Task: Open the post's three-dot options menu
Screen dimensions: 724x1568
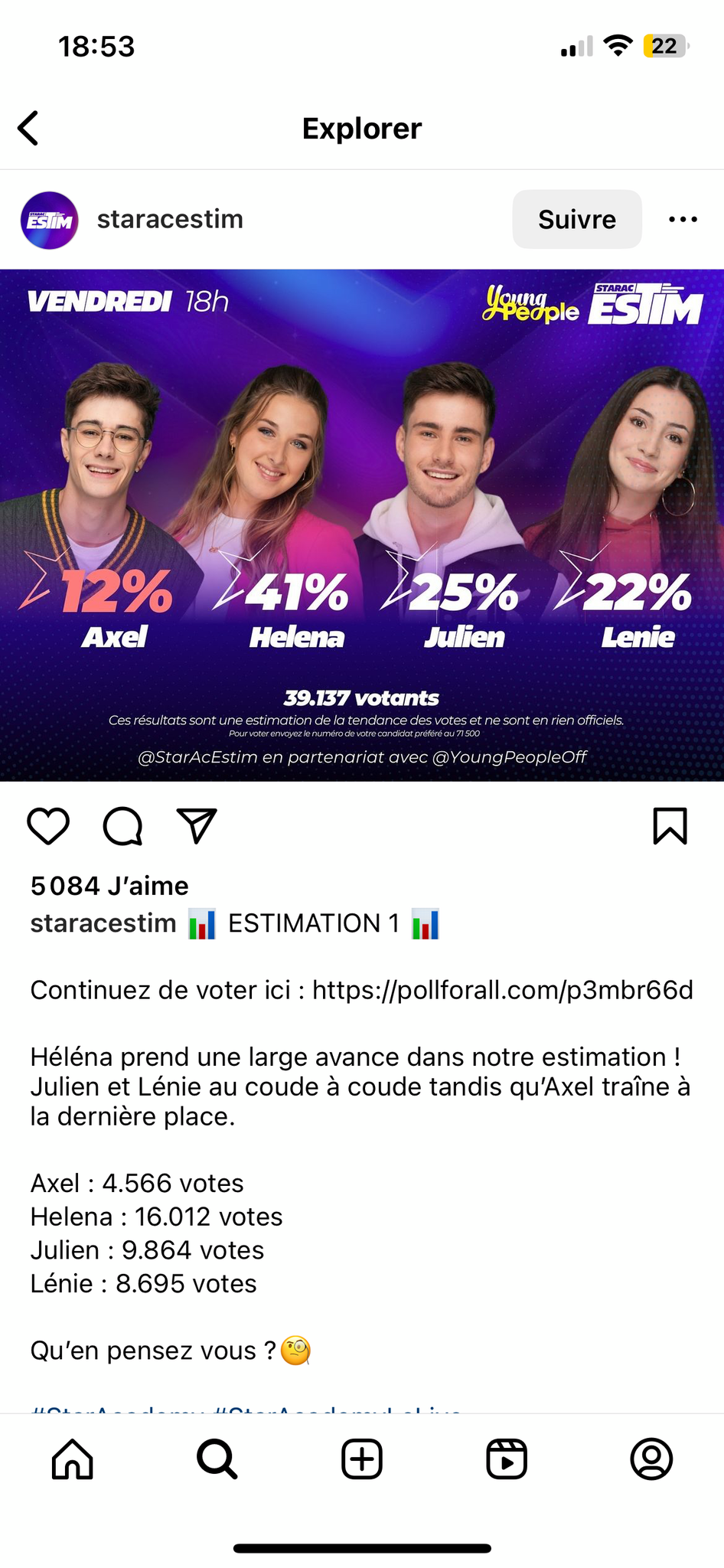Action: click(683, 220)
